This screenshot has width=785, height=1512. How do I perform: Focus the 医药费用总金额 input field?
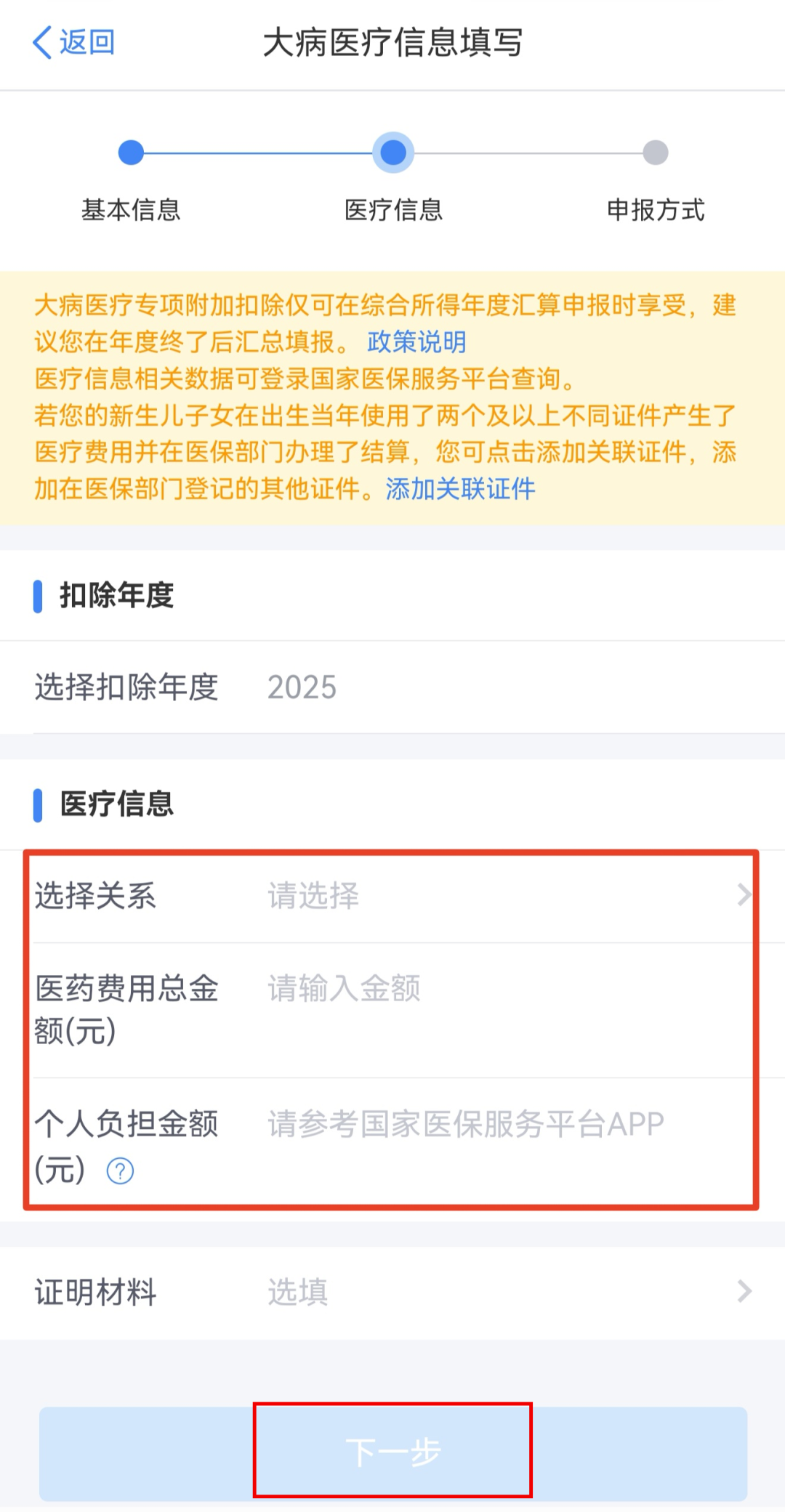tap(502, 989)
